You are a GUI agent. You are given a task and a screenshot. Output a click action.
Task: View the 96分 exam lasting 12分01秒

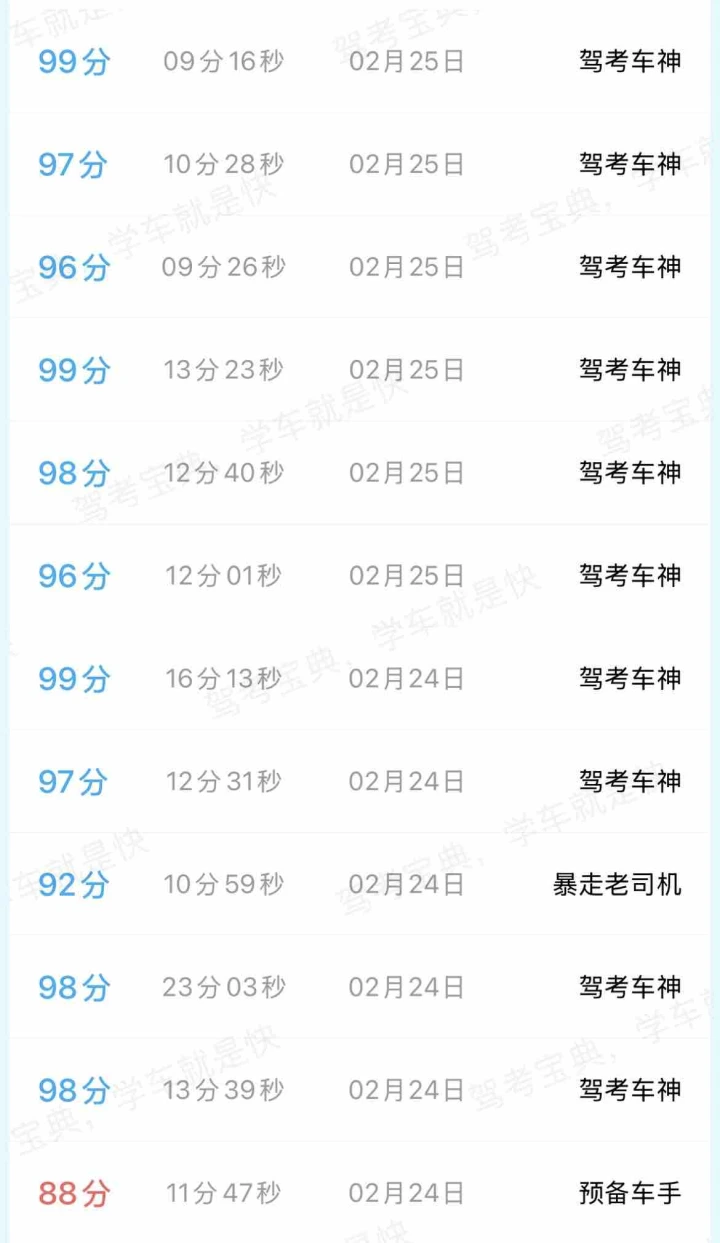point(360,575)
